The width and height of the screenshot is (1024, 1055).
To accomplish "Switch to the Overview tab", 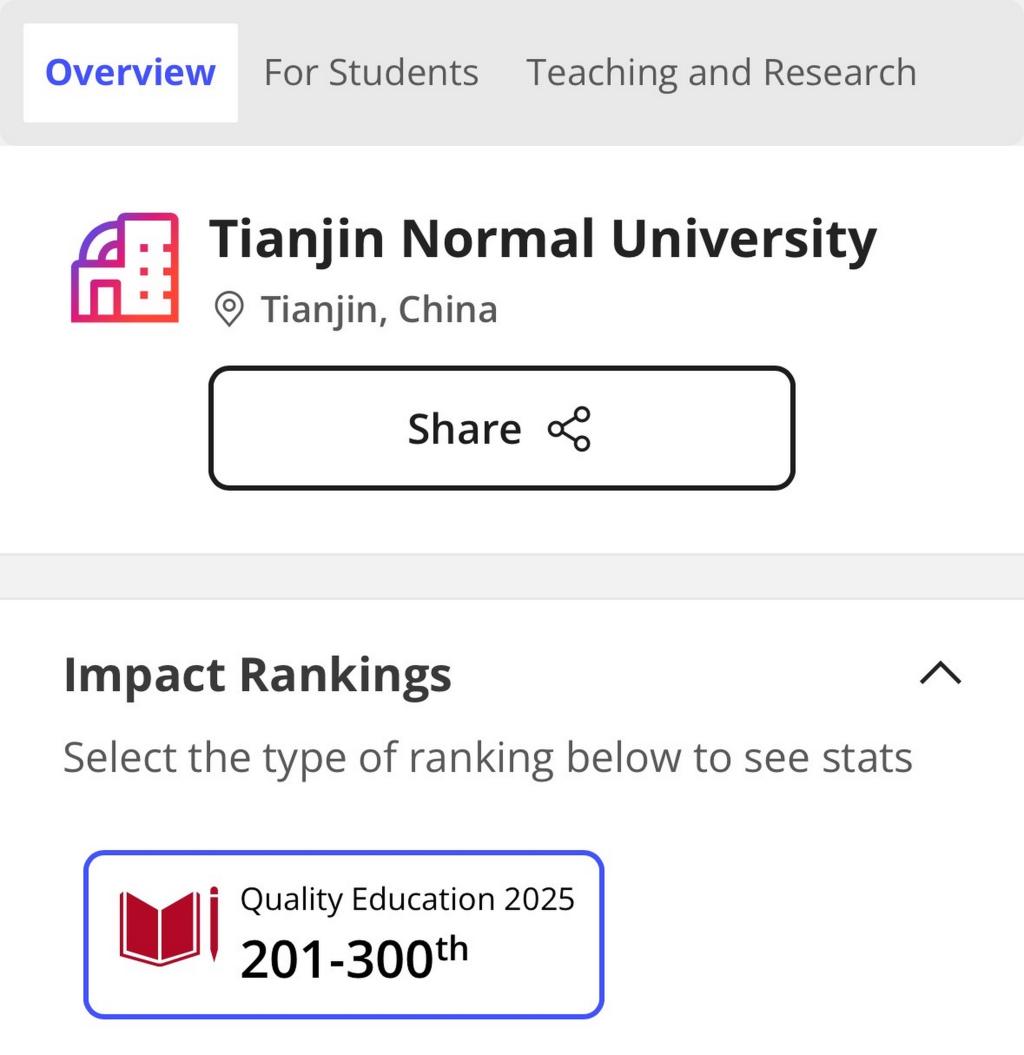I will tap(130, 73).
